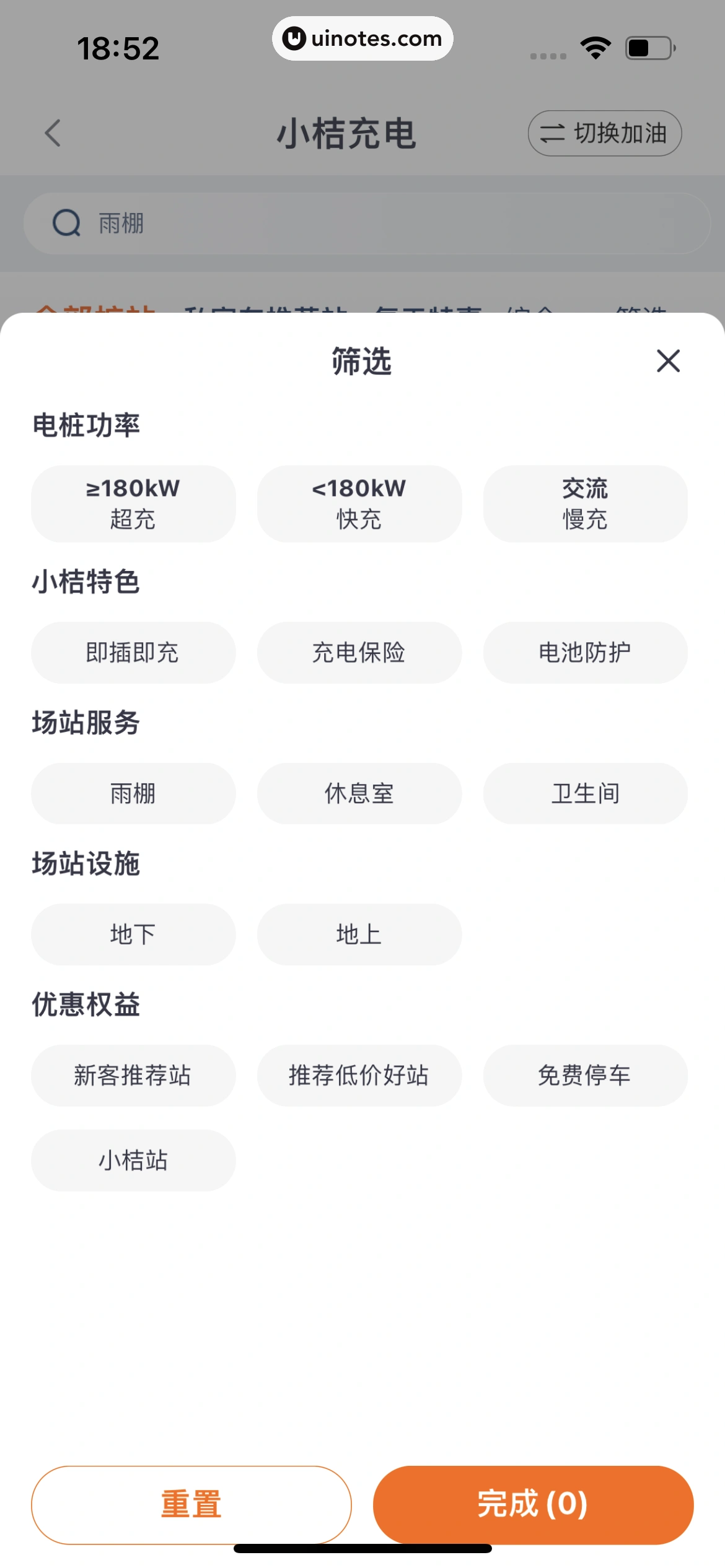Toggle the 卫生间 service option
Viewport: 725px width, 1568px height.
pos(585,793)
